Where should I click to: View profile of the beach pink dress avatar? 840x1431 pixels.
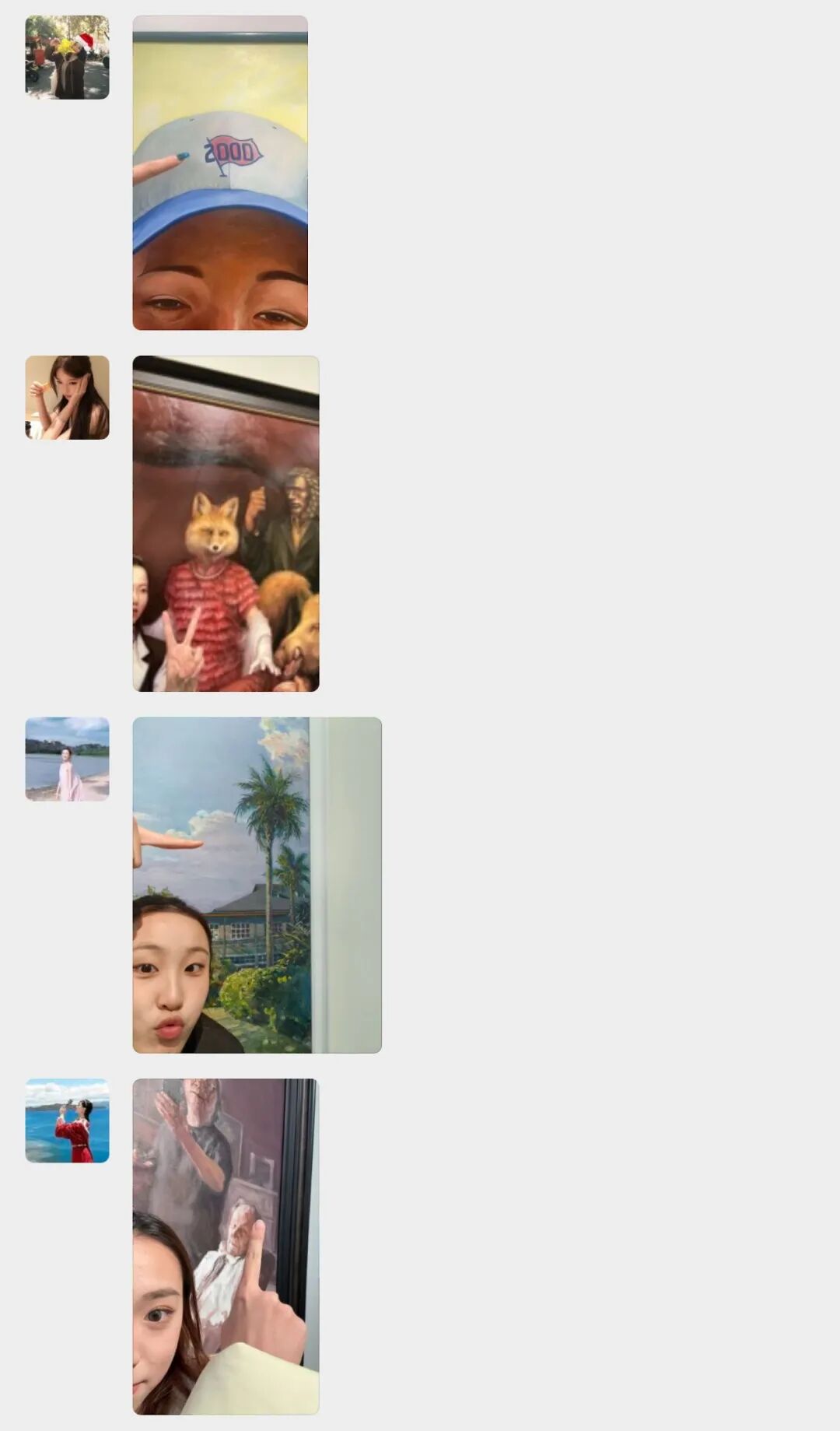coord(67,759)
